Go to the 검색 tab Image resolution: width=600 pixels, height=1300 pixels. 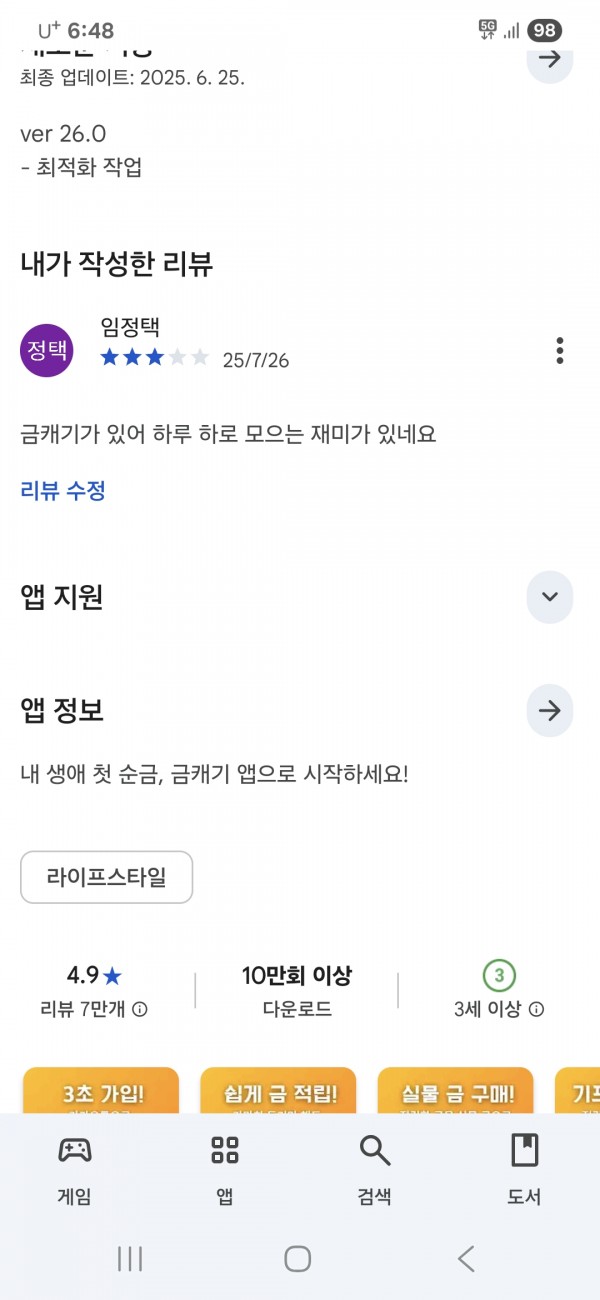pyautogui.click(x=375, y=1170)
